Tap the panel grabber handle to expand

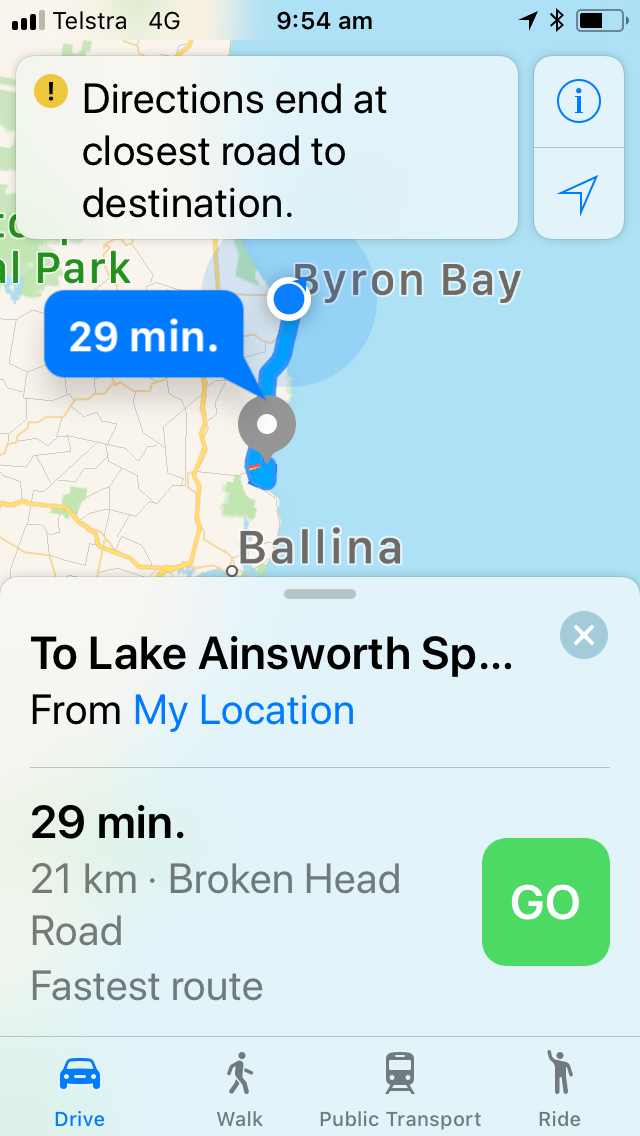320,594
